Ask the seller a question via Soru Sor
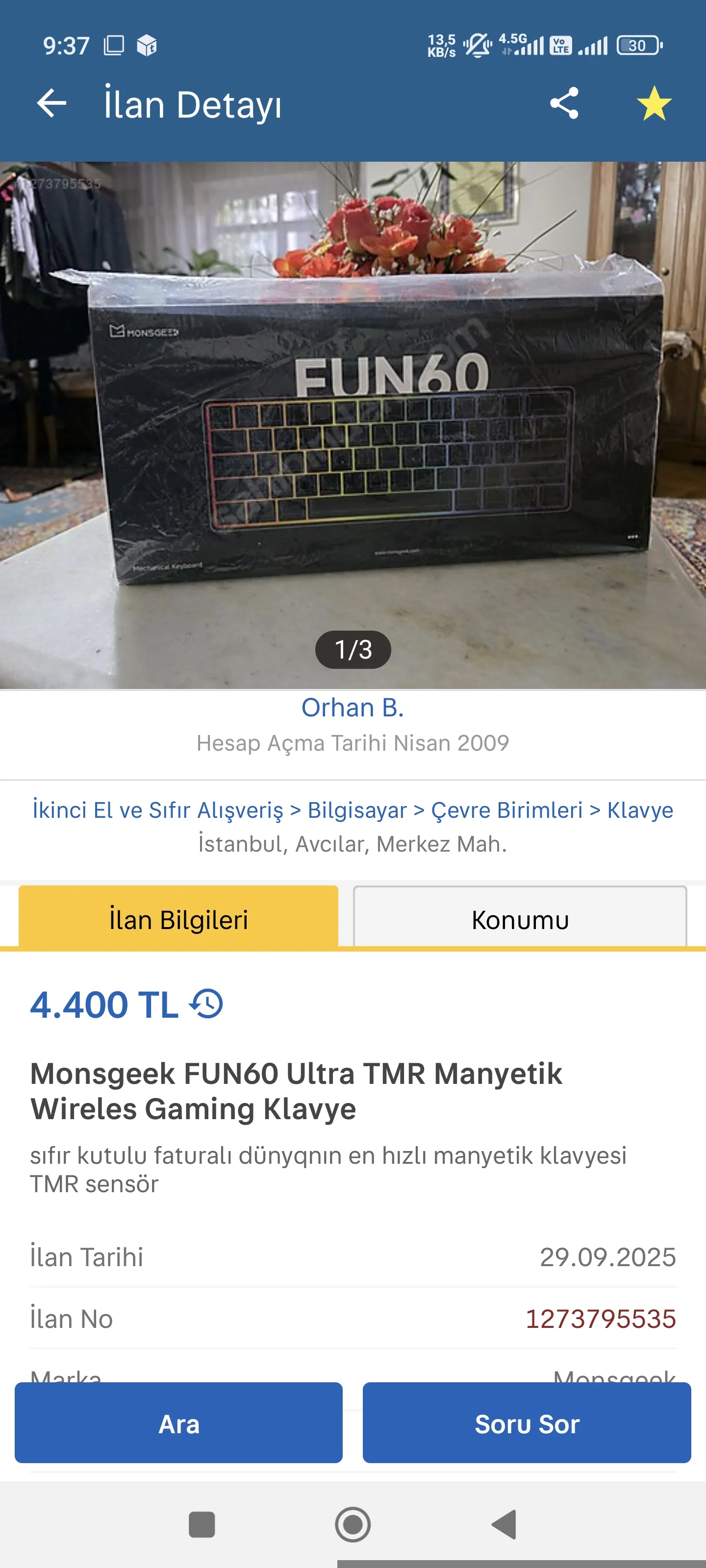The height and width of the screenshot is (1568, 706). point(526,1424)
